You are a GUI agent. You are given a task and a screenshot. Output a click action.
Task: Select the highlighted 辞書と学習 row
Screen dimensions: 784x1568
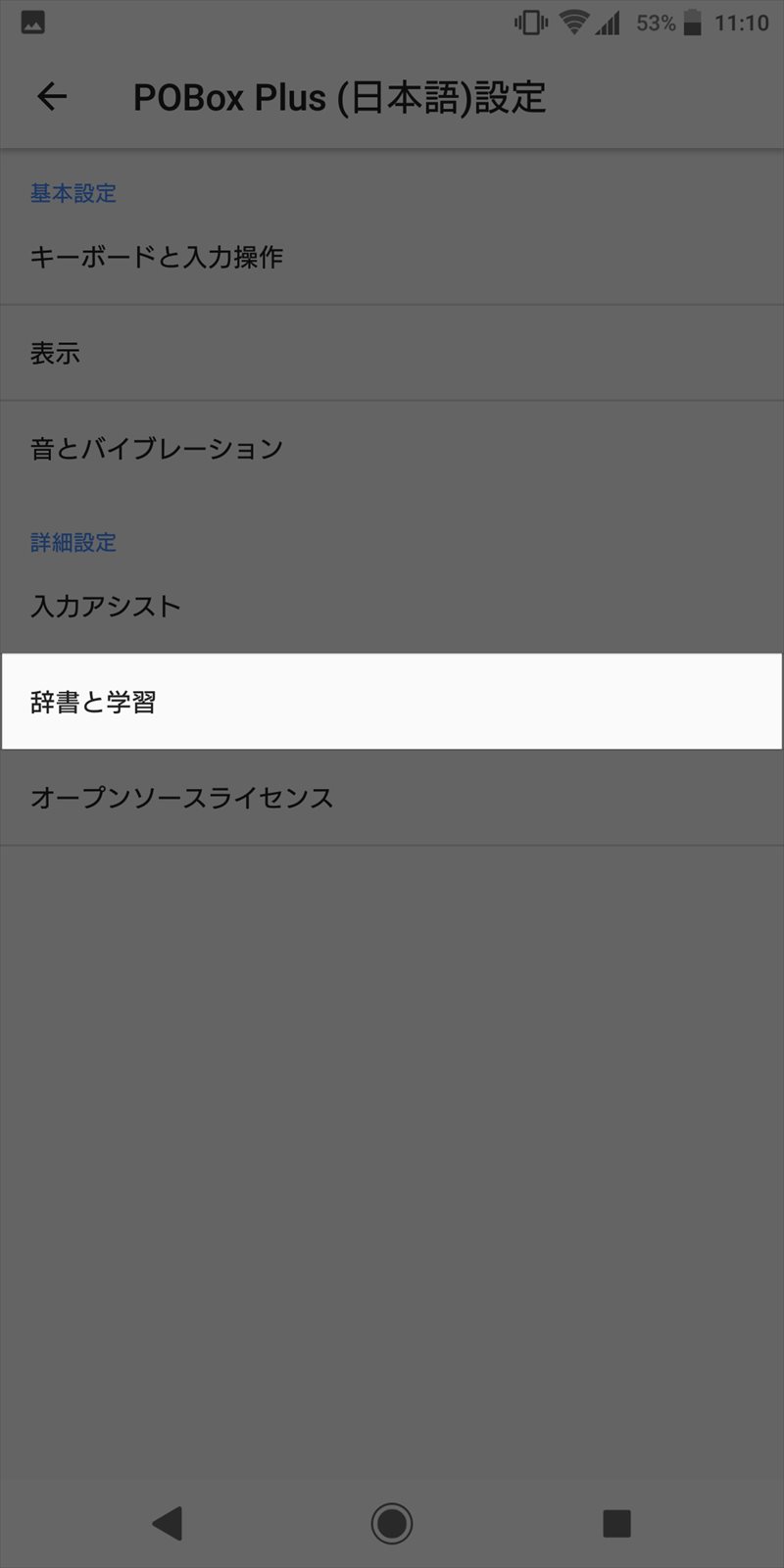click(x=392, y=702)
